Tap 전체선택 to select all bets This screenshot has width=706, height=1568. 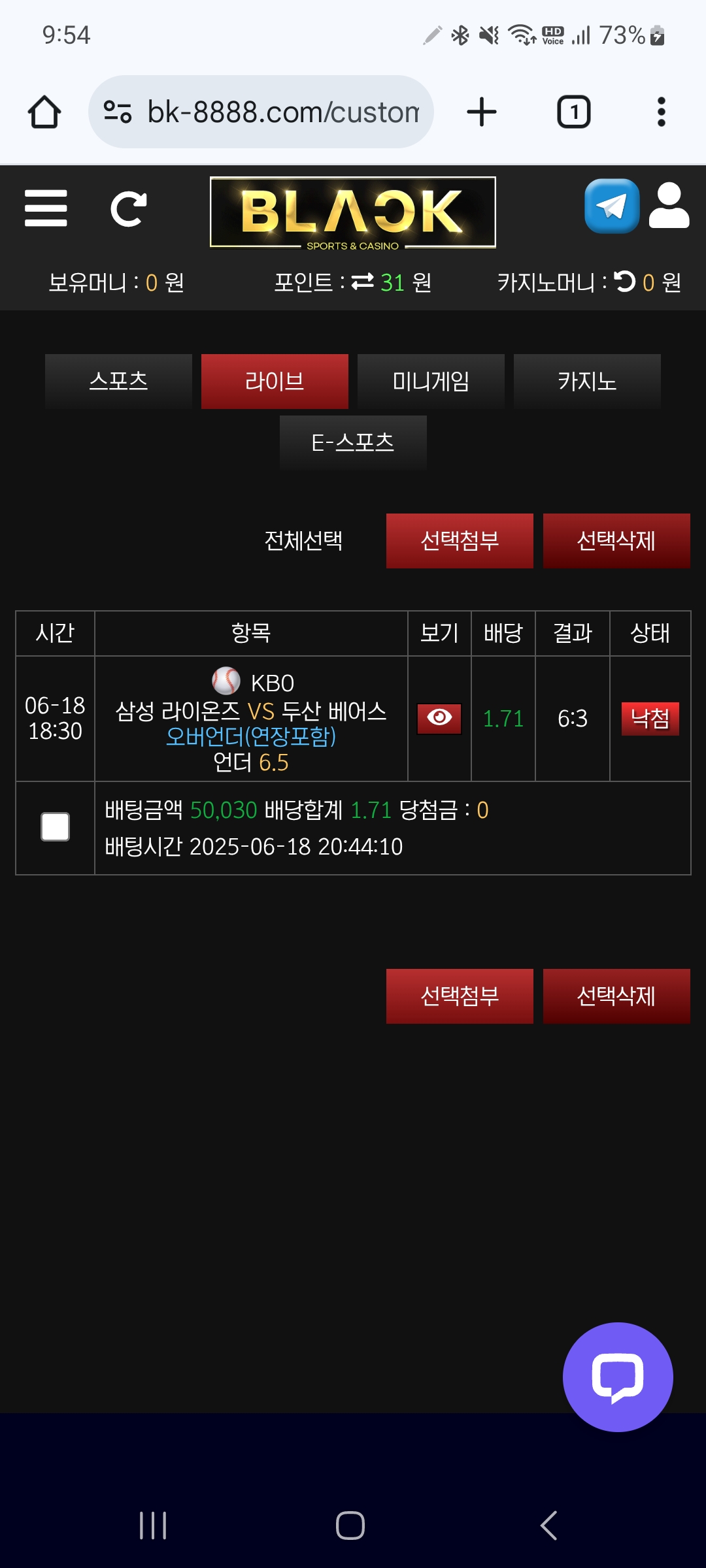click(x=303, y=541)
